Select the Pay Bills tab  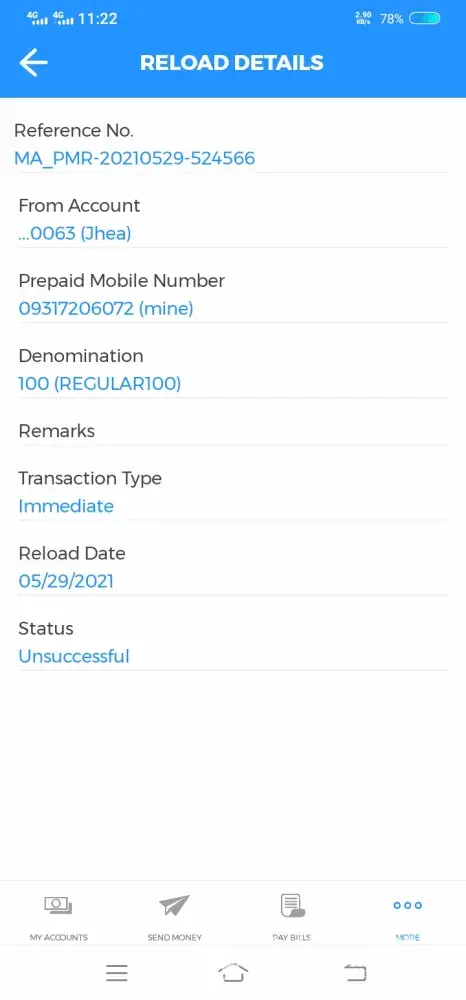click(292, 917)
